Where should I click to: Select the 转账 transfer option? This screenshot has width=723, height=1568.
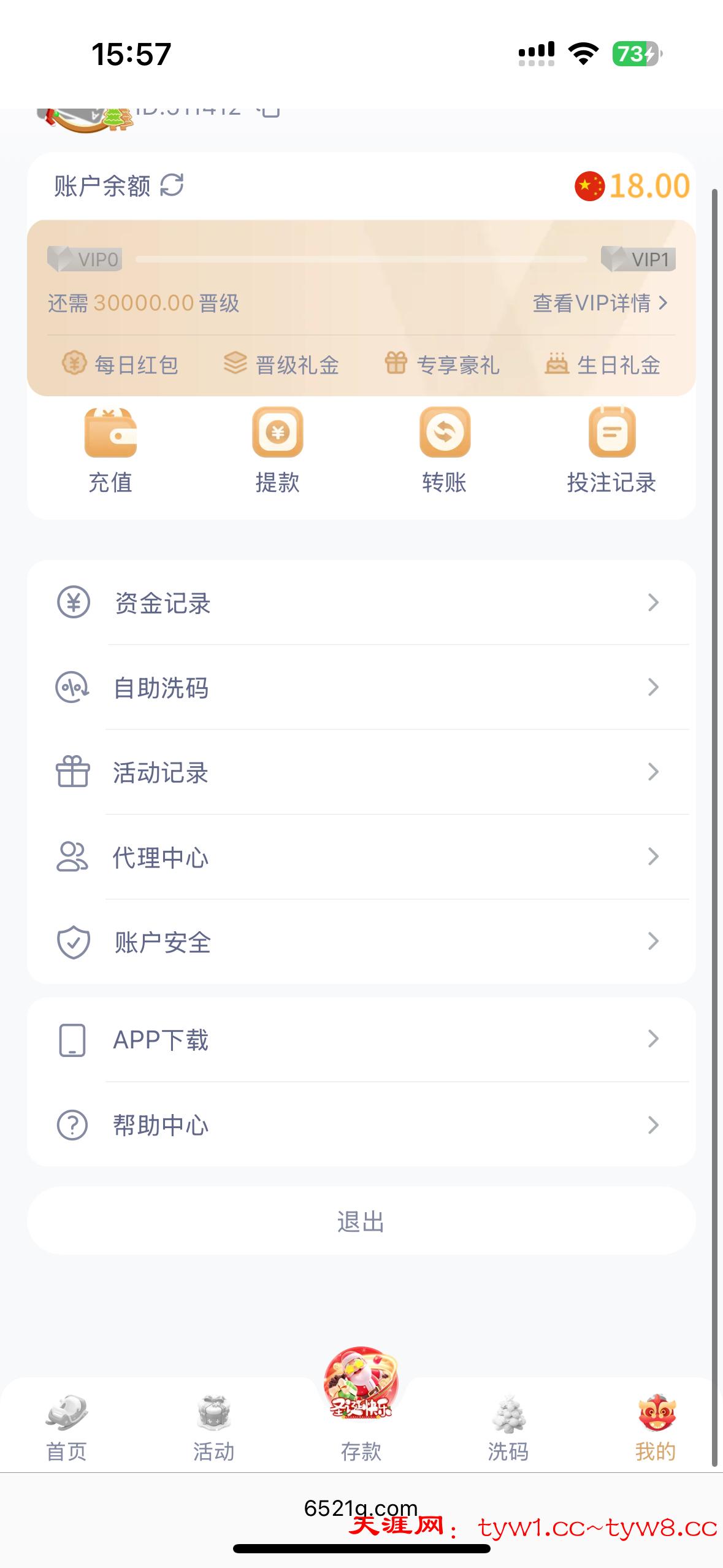pyautogui.click(x=445, y=451)
